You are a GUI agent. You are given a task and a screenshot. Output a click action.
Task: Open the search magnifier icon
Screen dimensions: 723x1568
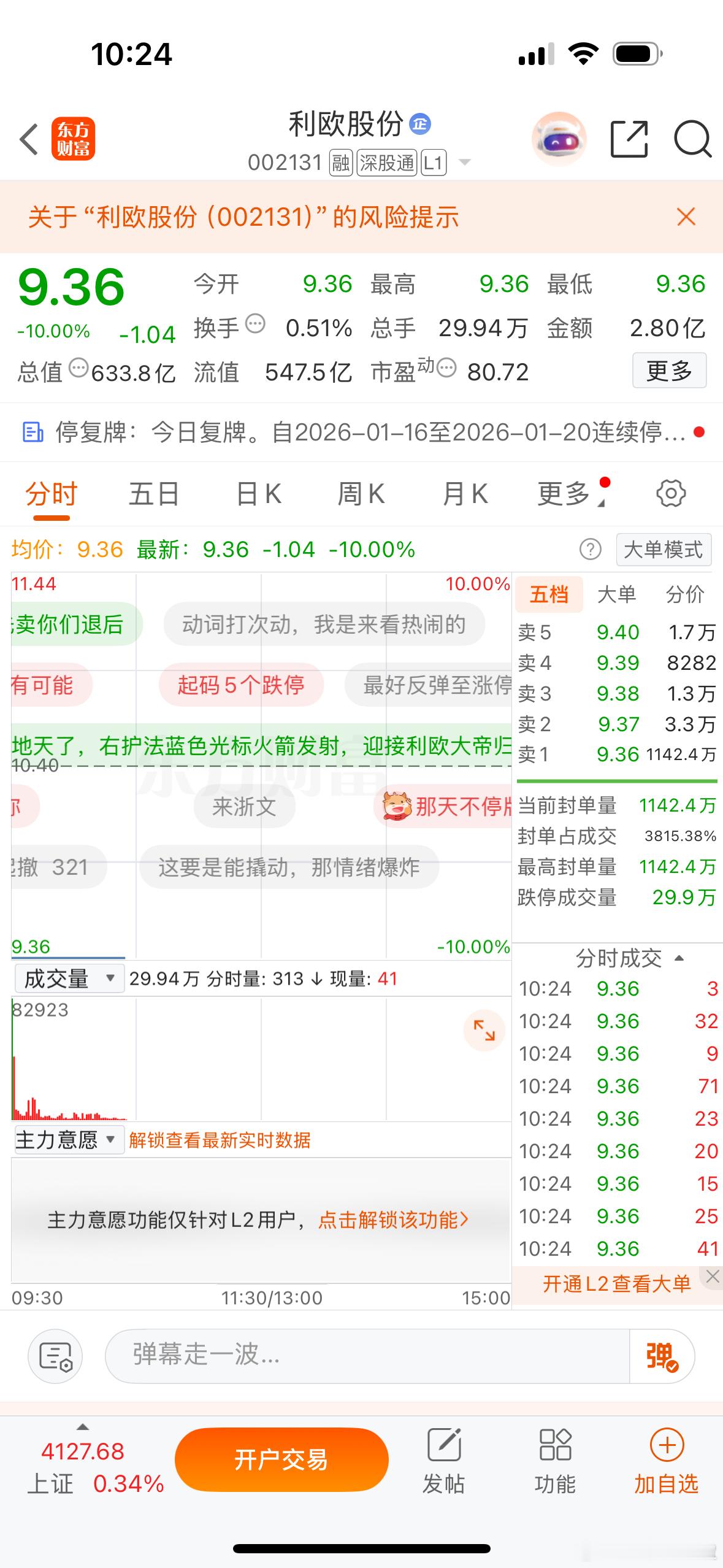pyautogui.click(x=692, y=140)
